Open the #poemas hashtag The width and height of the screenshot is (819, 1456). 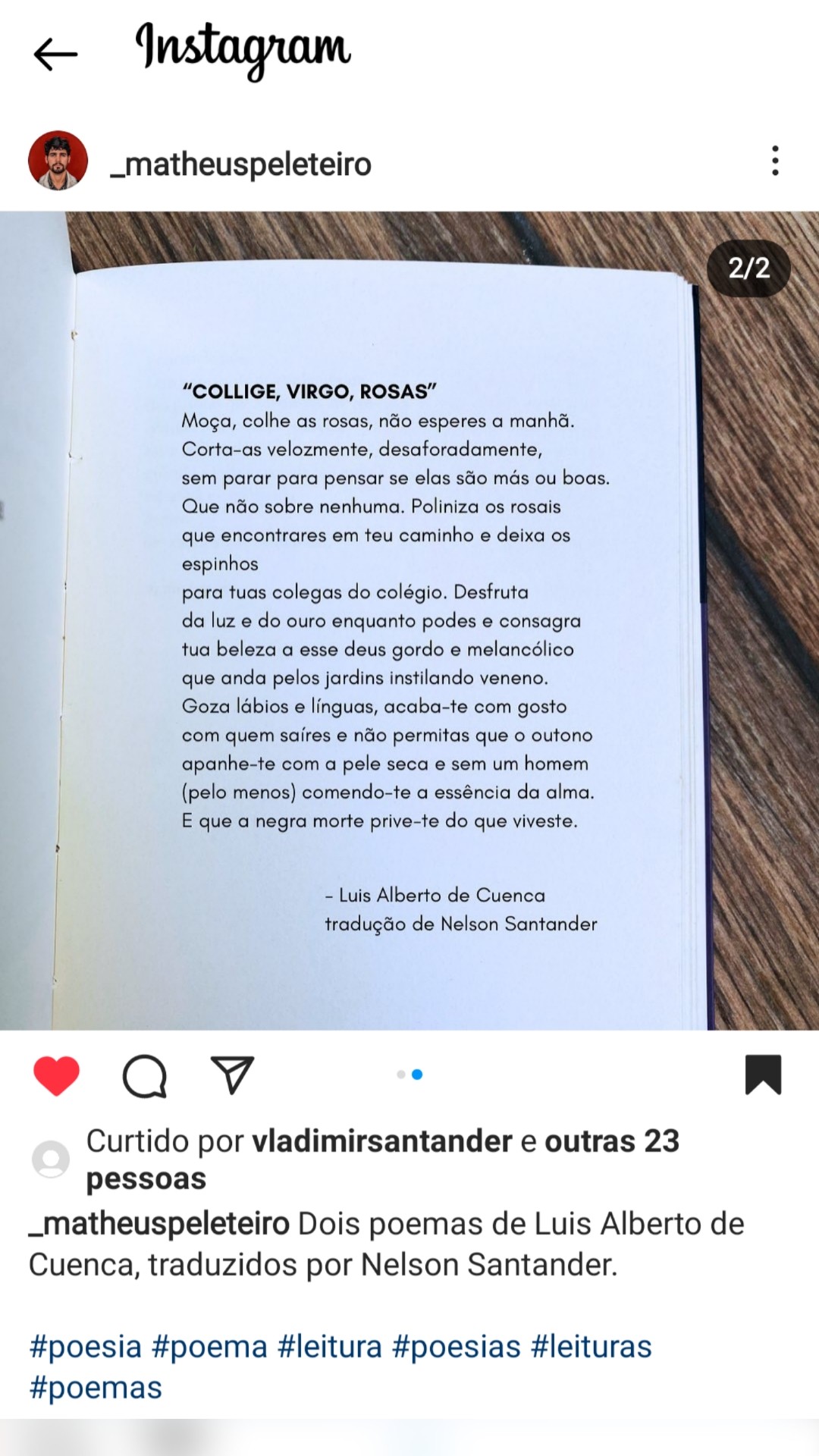[x=96, y=1388]
